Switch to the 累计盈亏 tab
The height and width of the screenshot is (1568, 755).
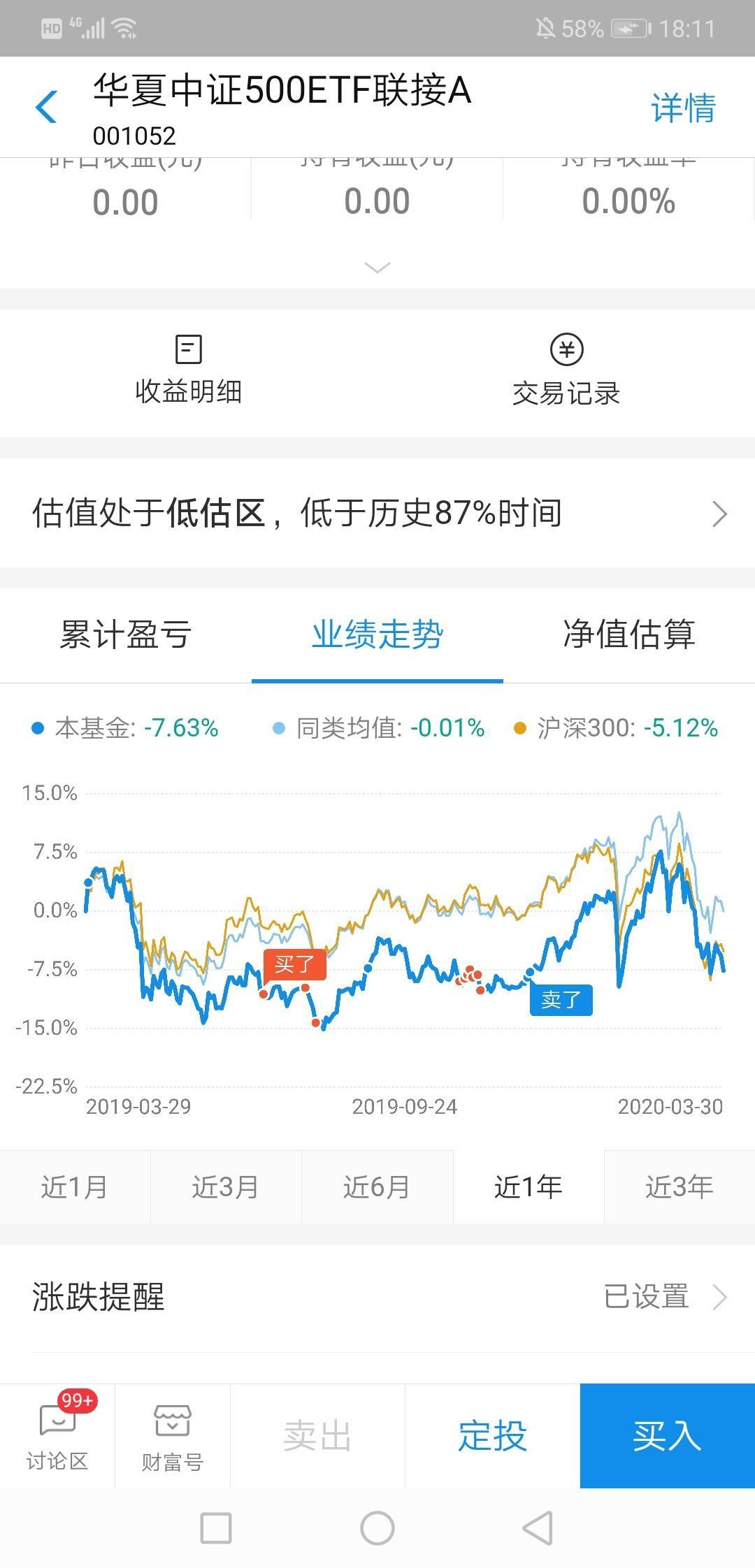pos(126,635)
